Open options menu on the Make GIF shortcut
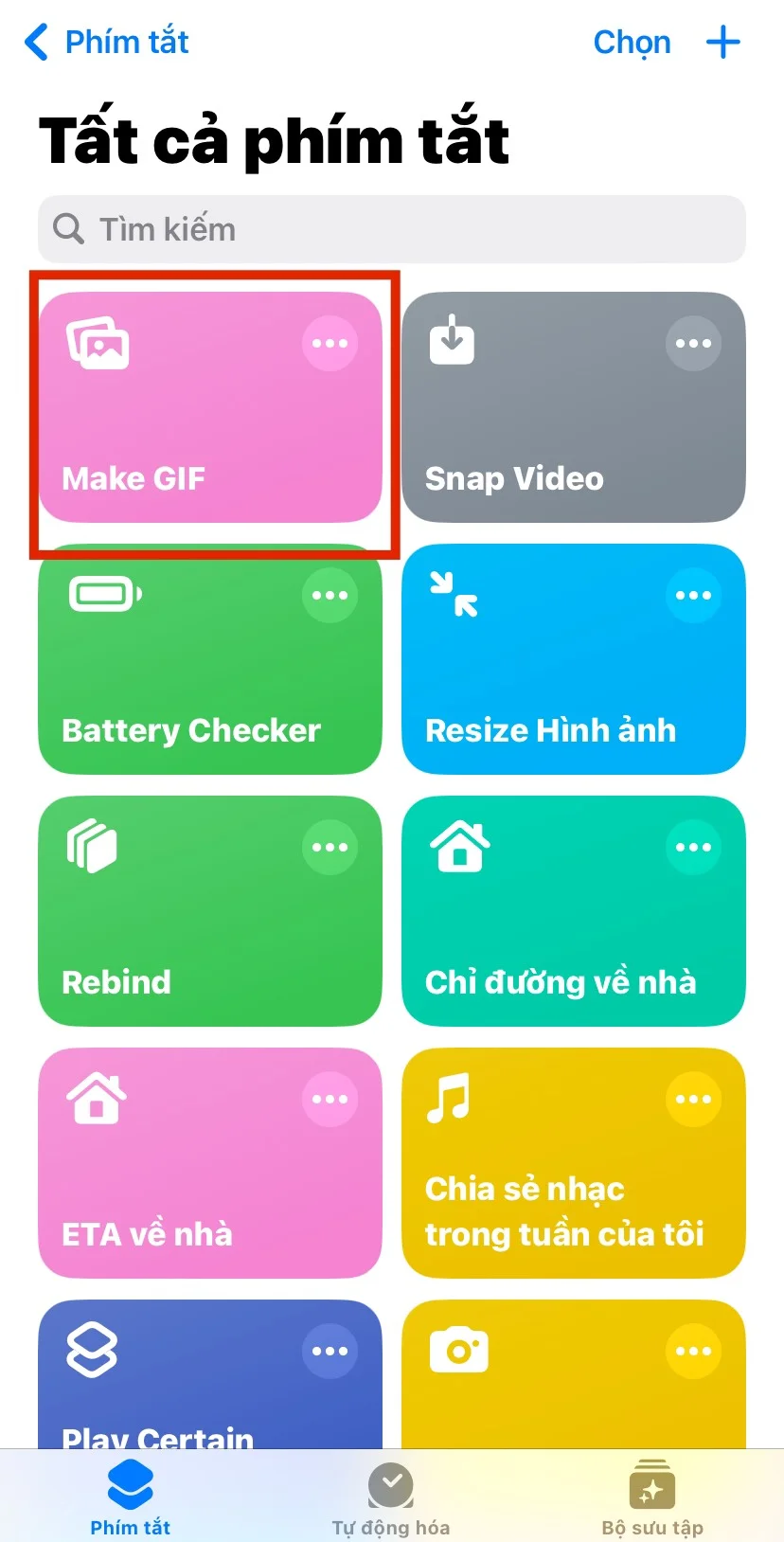Screen dimensions: 784x1542 330,343
